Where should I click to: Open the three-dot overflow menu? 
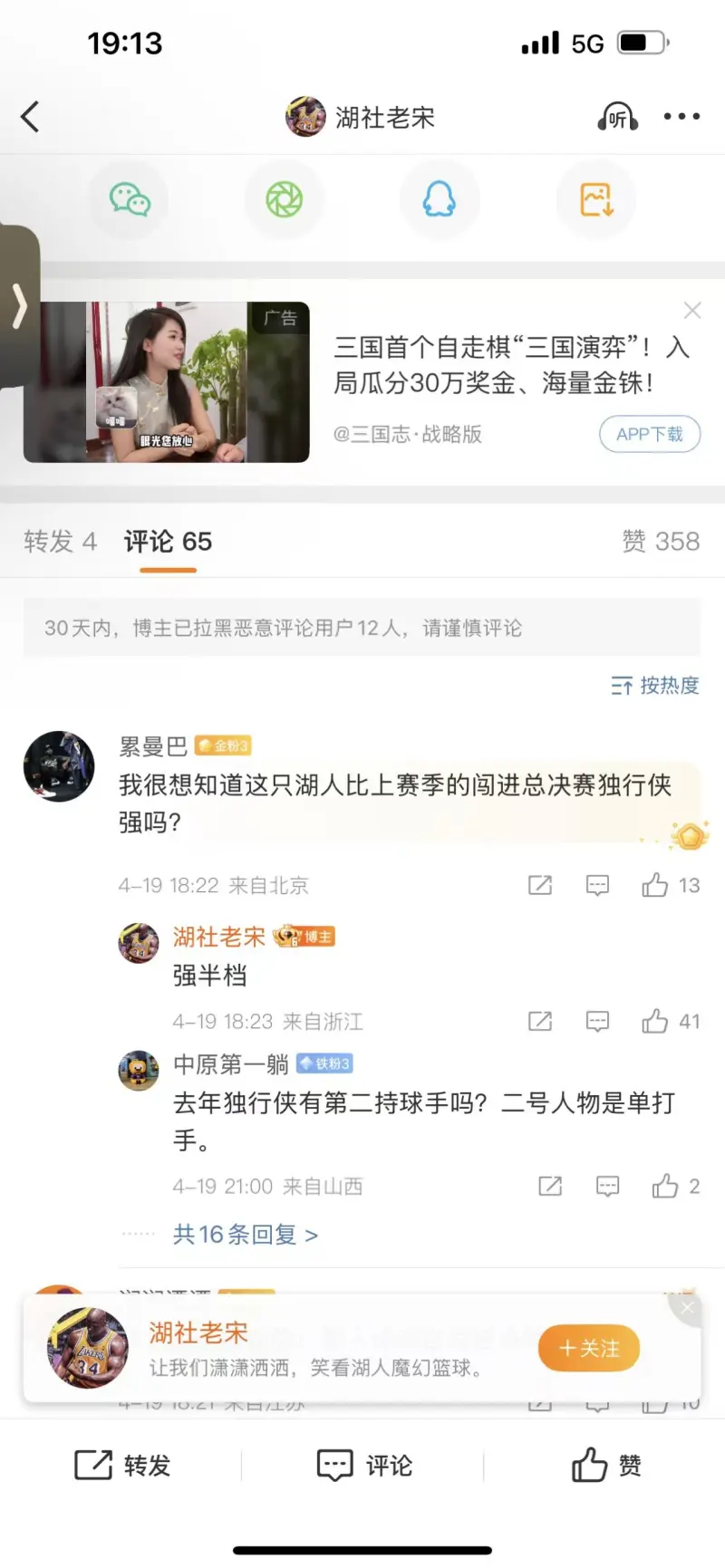(681, 117)
